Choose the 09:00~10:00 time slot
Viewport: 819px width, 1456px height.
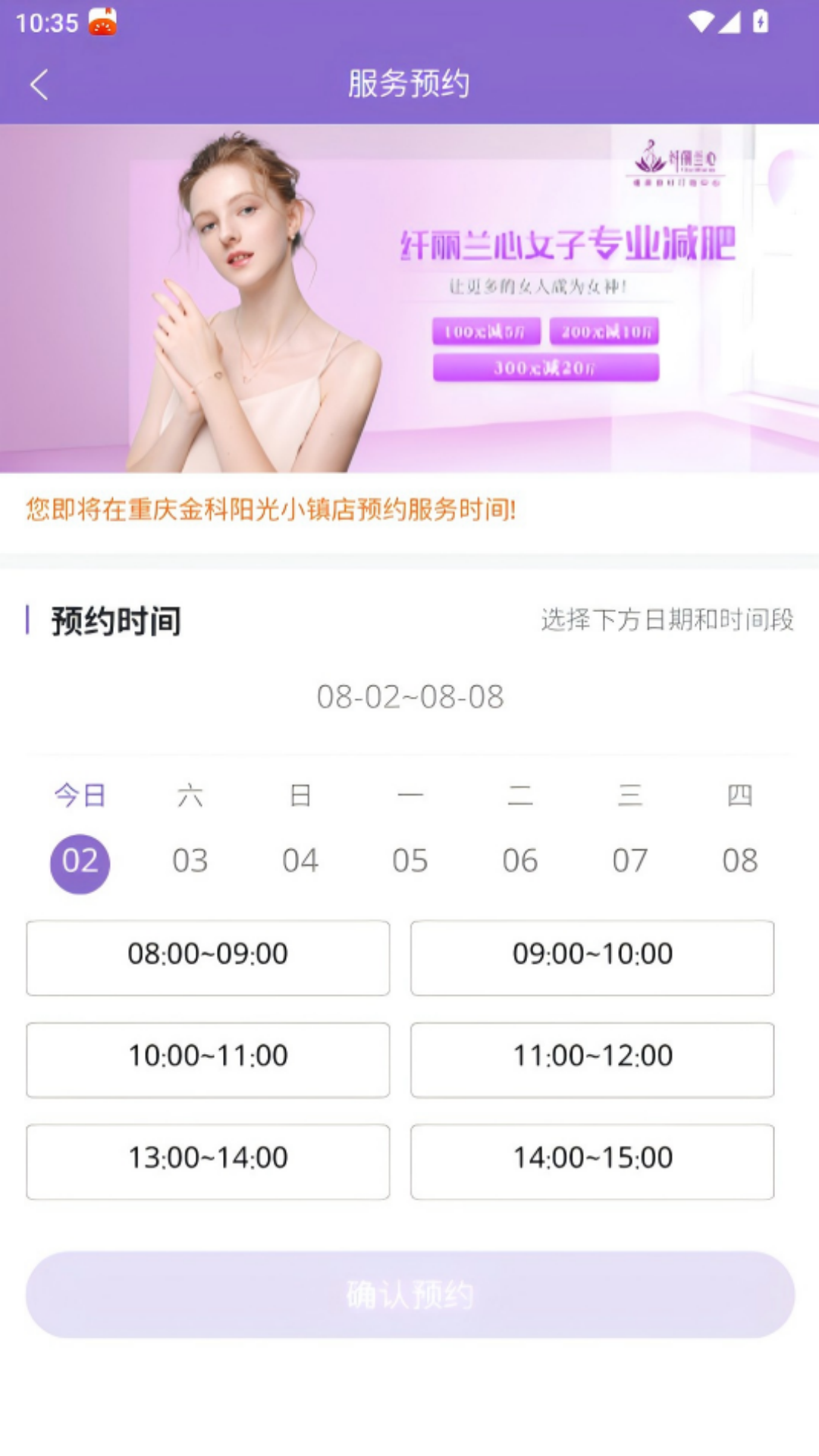[592, 957]
